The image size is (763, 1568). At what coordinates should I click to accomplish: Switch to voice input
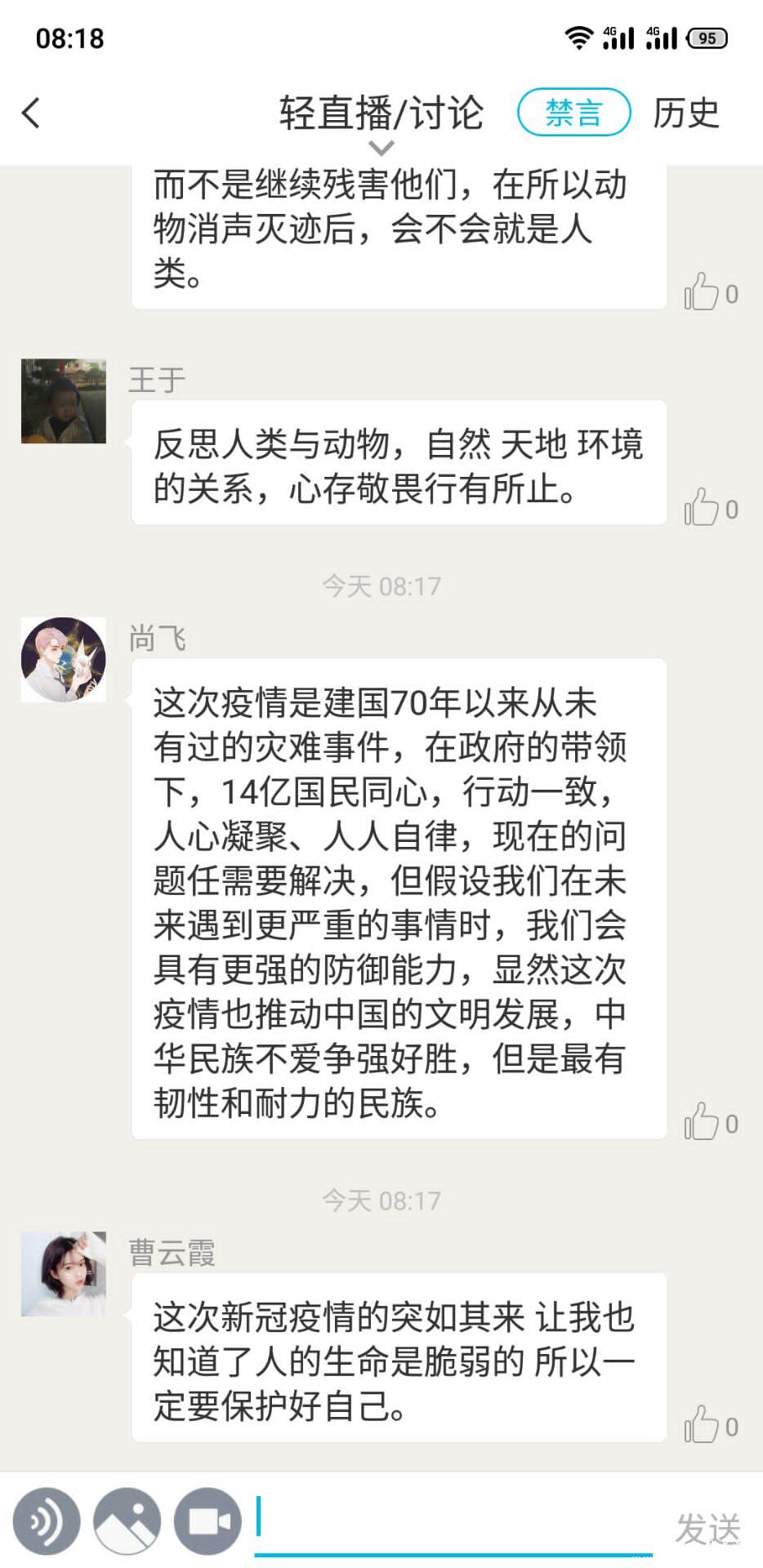(x=47, y=1521)
